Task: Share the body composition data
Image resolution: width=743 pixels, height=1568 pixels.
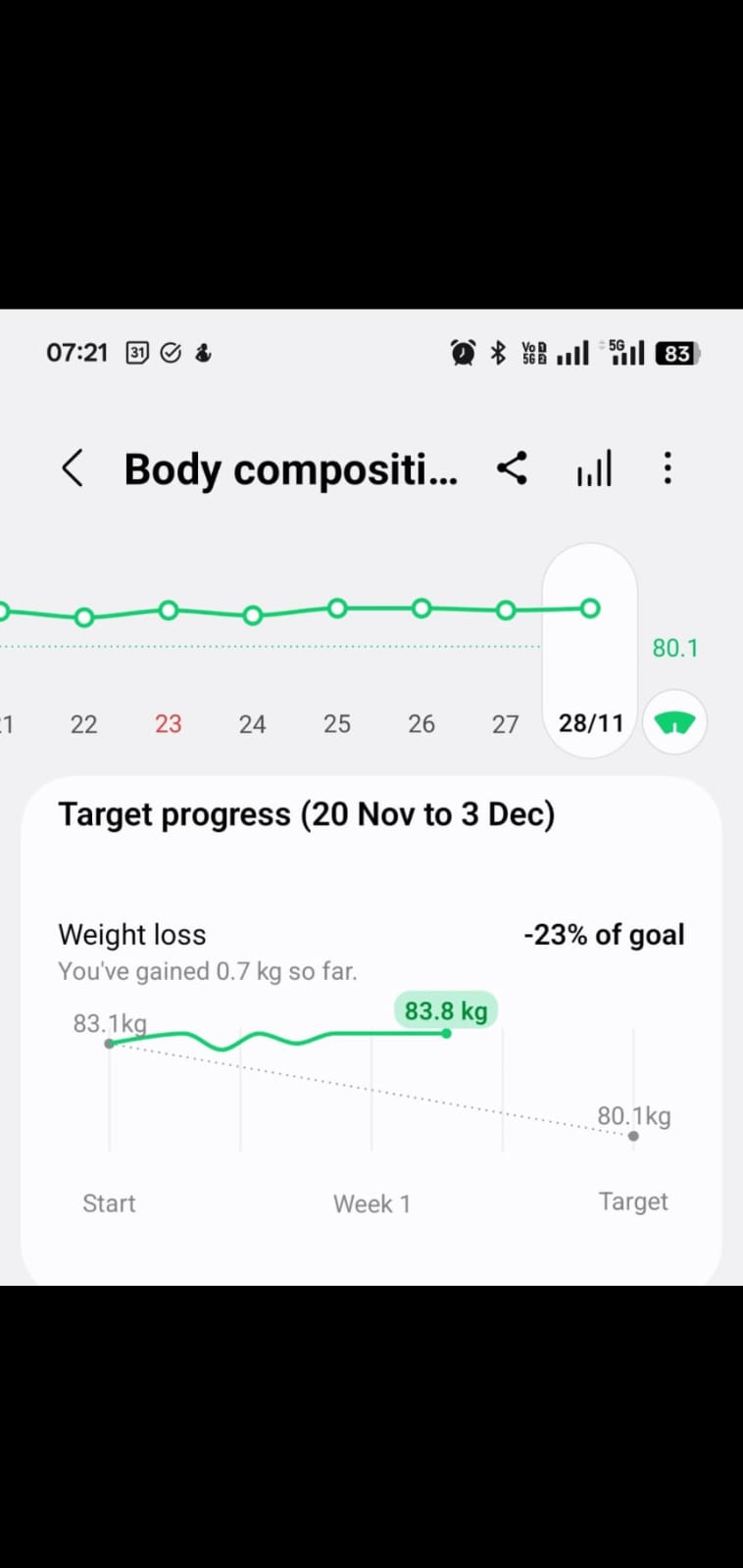Action: point(512,468)
